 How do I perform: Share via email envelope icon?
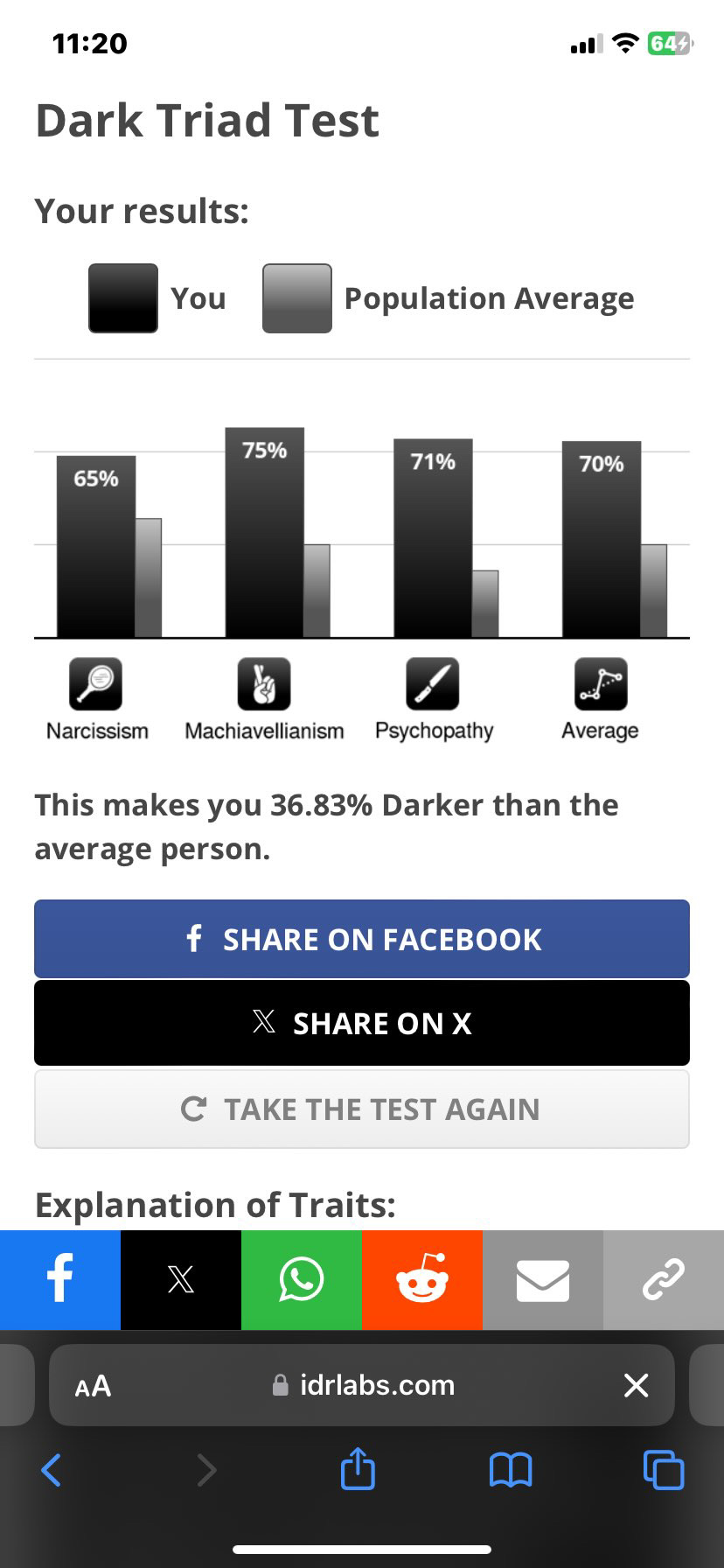[x=543, y=1280]
